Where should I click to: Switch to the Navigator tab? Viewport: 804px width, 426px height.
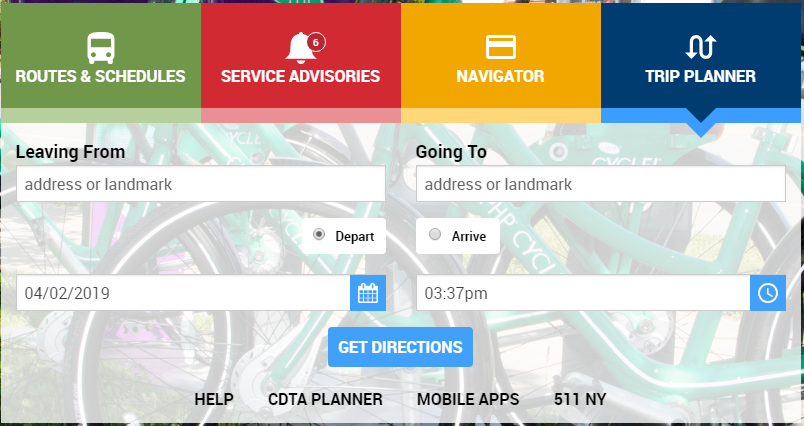(x=500, y=60)
